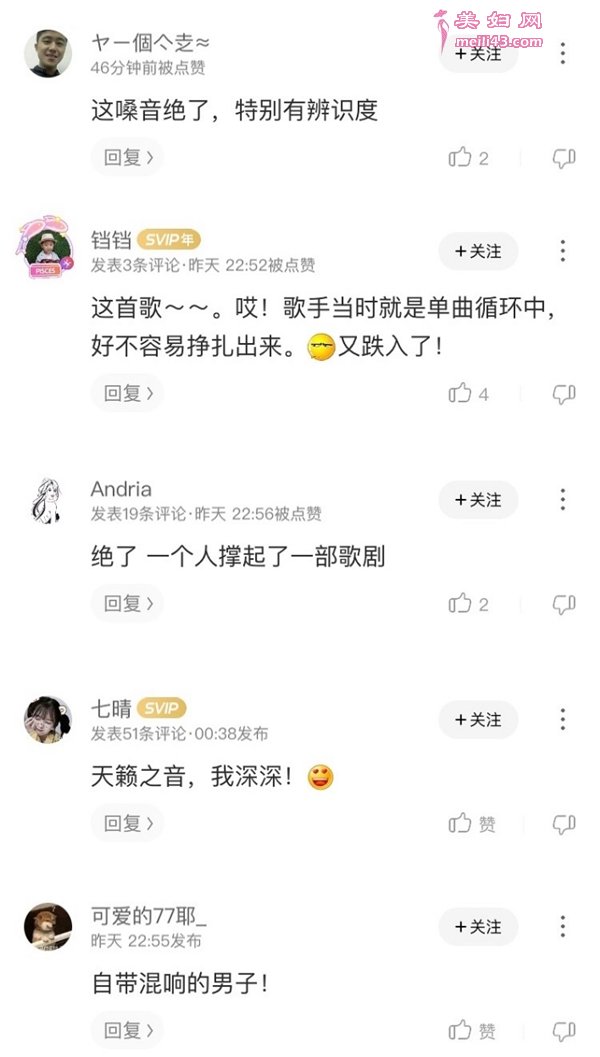Follow user 可爱的77耶_
Screen dimensions: 600x1057
(x=478, y=927)
